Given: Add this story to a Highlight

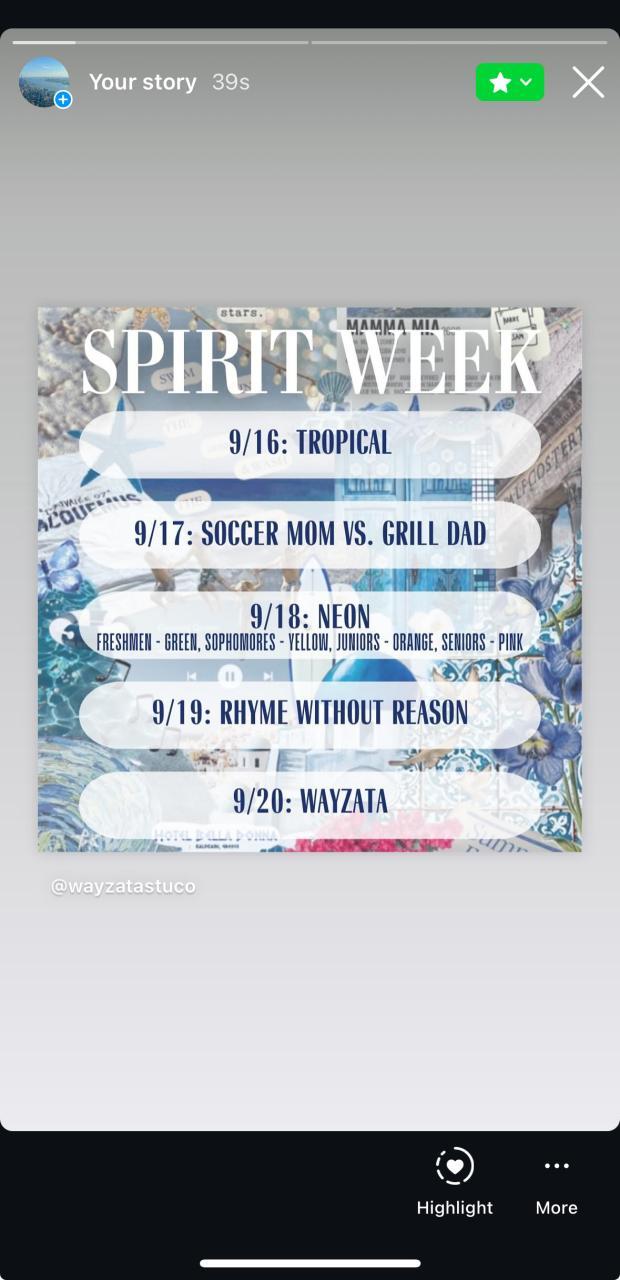Looking at the screenshot, I should point(455,1182).
